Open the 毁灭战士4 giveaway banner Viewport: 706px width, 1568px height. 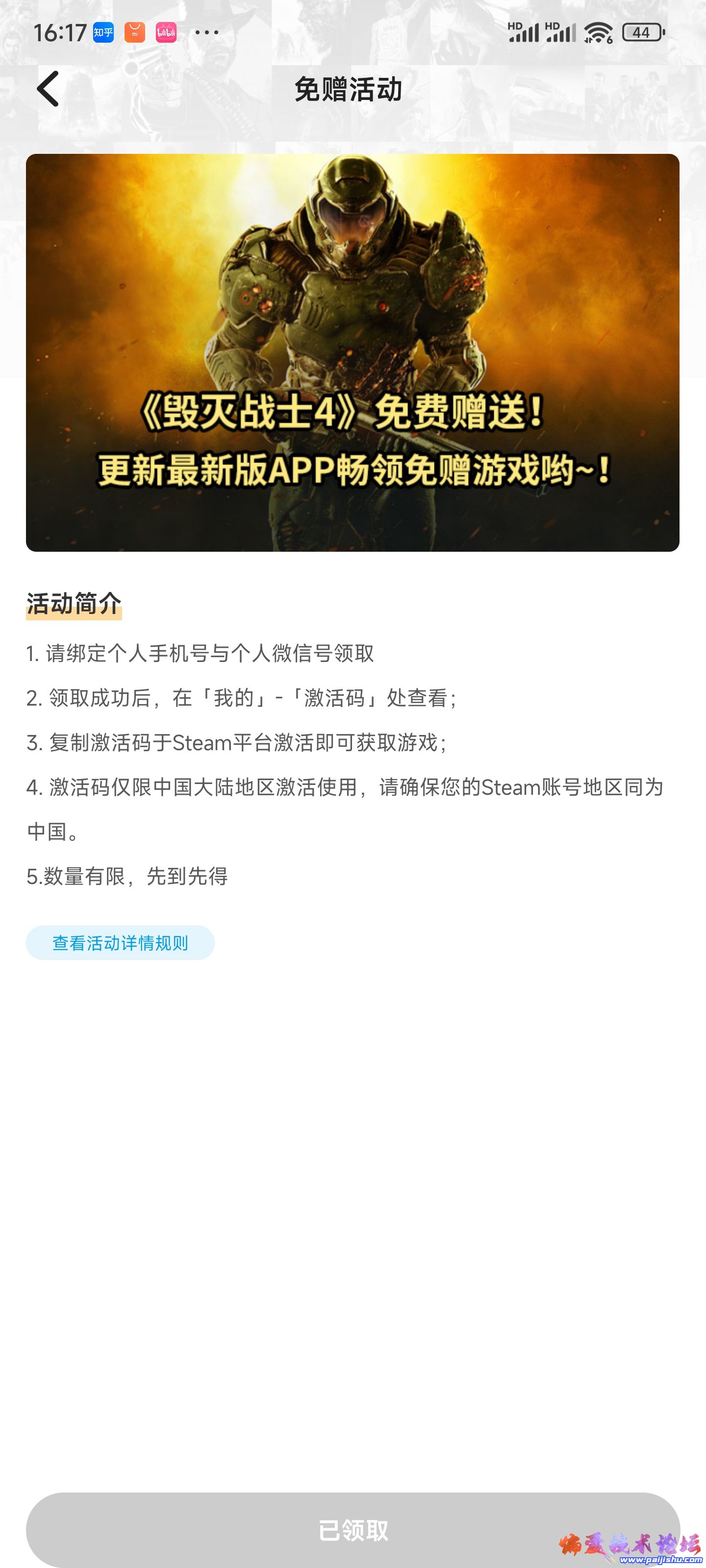[x=353, y=353]
